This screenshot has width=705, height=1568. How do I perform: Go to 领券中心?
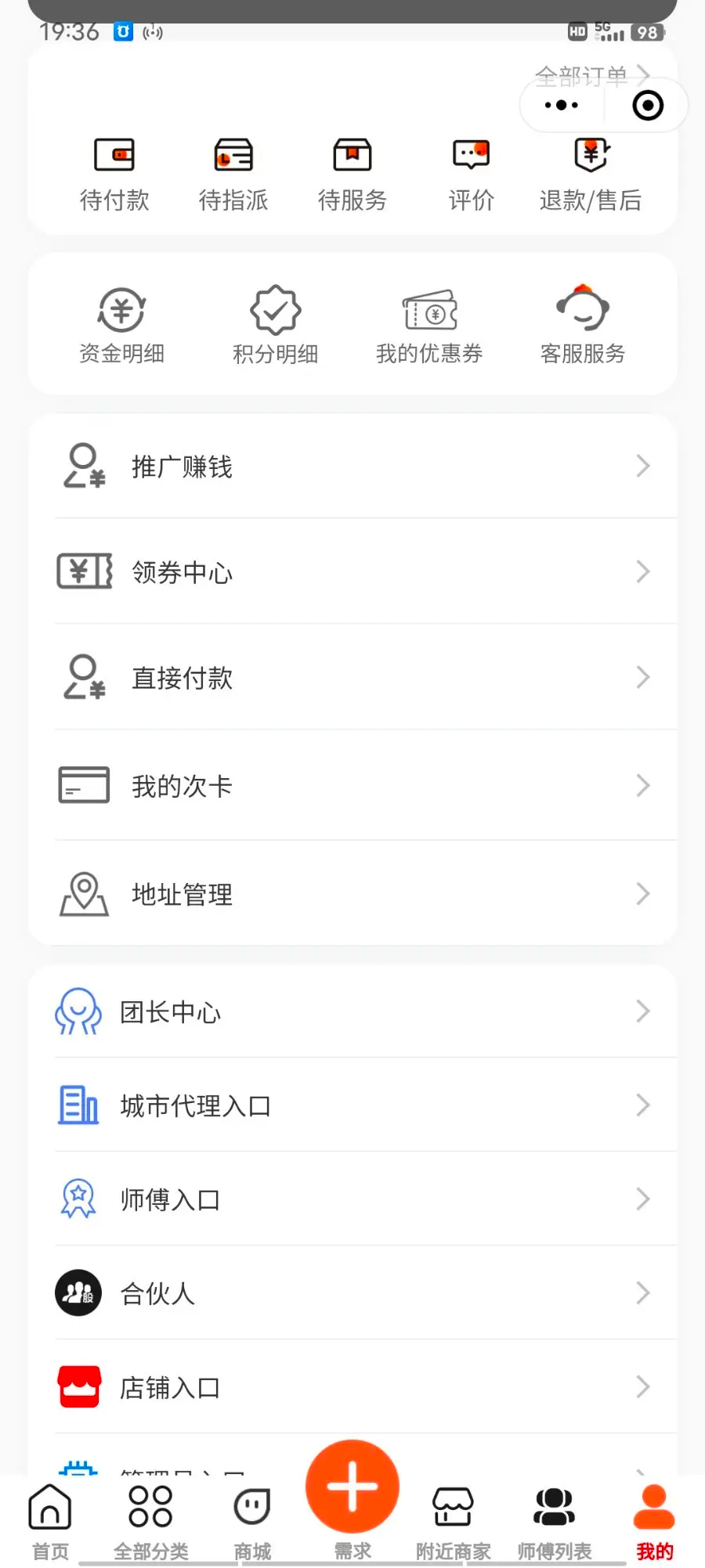coord(352,572)
